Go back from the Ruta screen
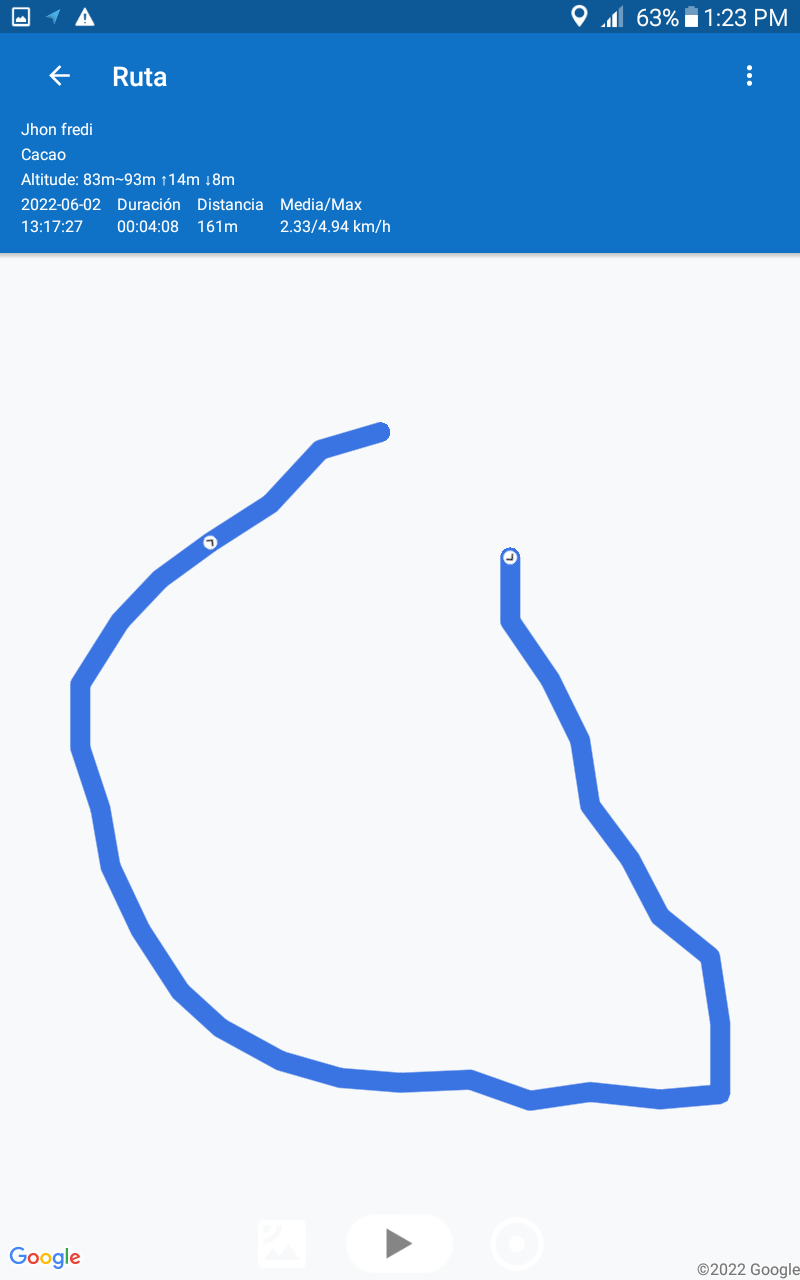The image size is (800, 1280). [60, 76]
